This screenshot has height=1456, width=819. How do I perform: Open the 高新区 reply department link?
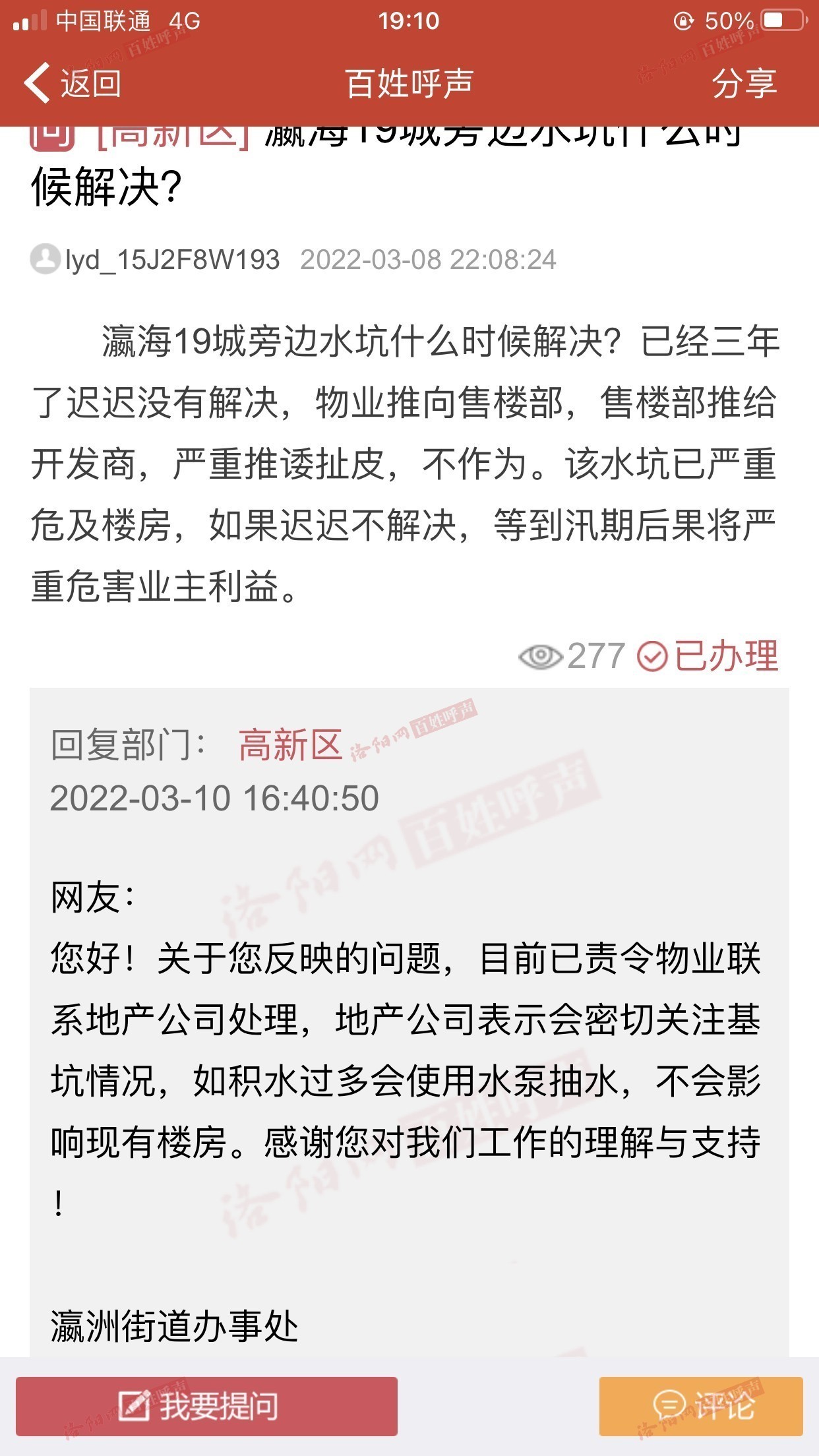pos(290,746)
